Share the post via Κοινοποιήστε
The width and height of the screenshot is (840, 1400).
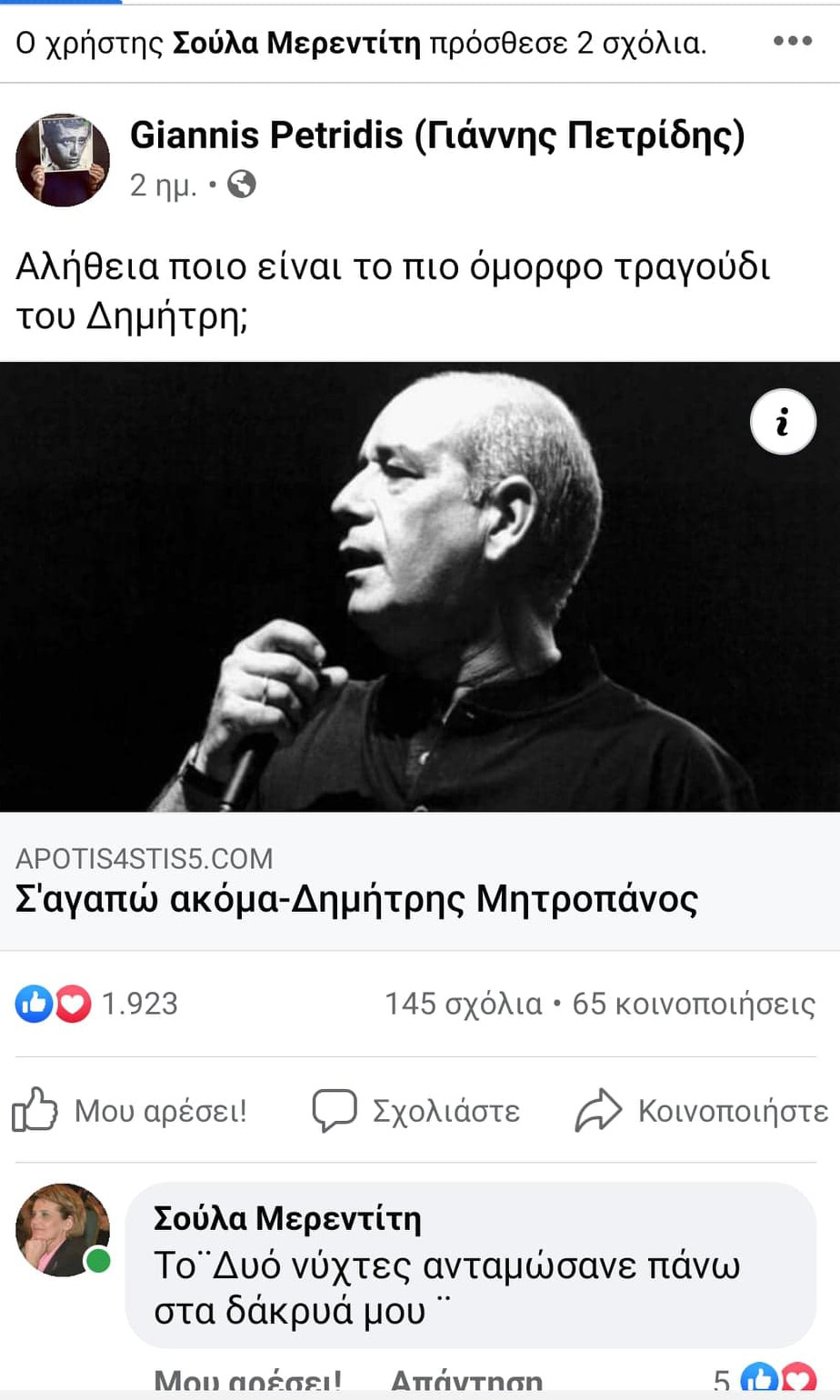point(702,1110)
